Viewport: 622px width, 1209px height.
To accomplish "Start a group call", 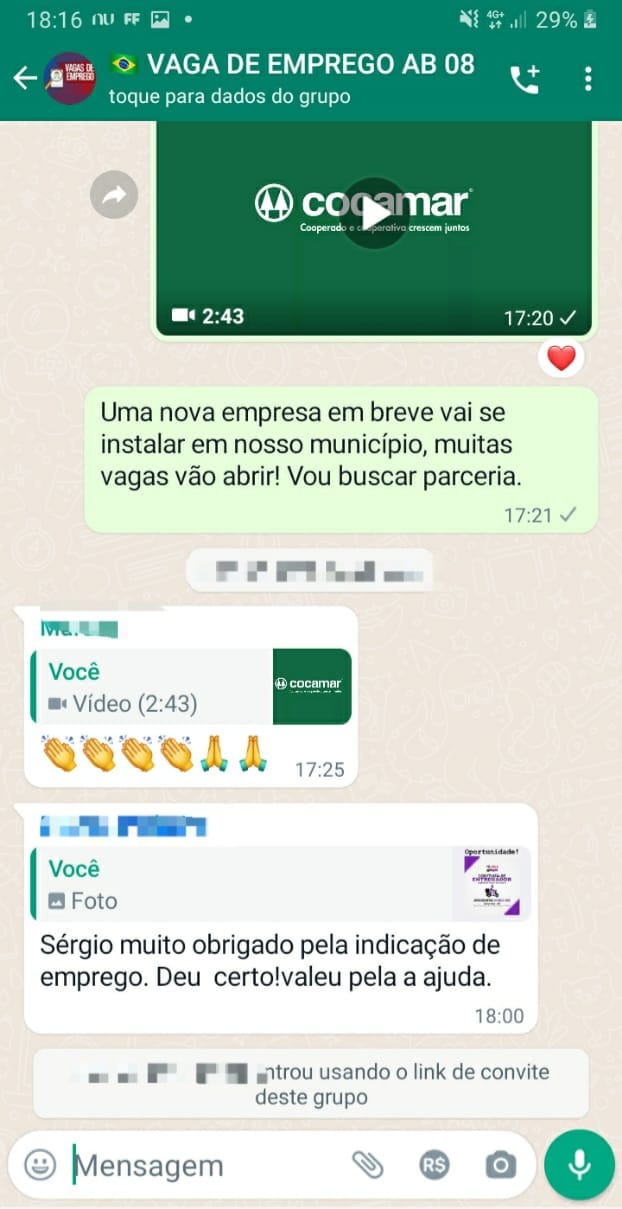I will click(525, 79).
